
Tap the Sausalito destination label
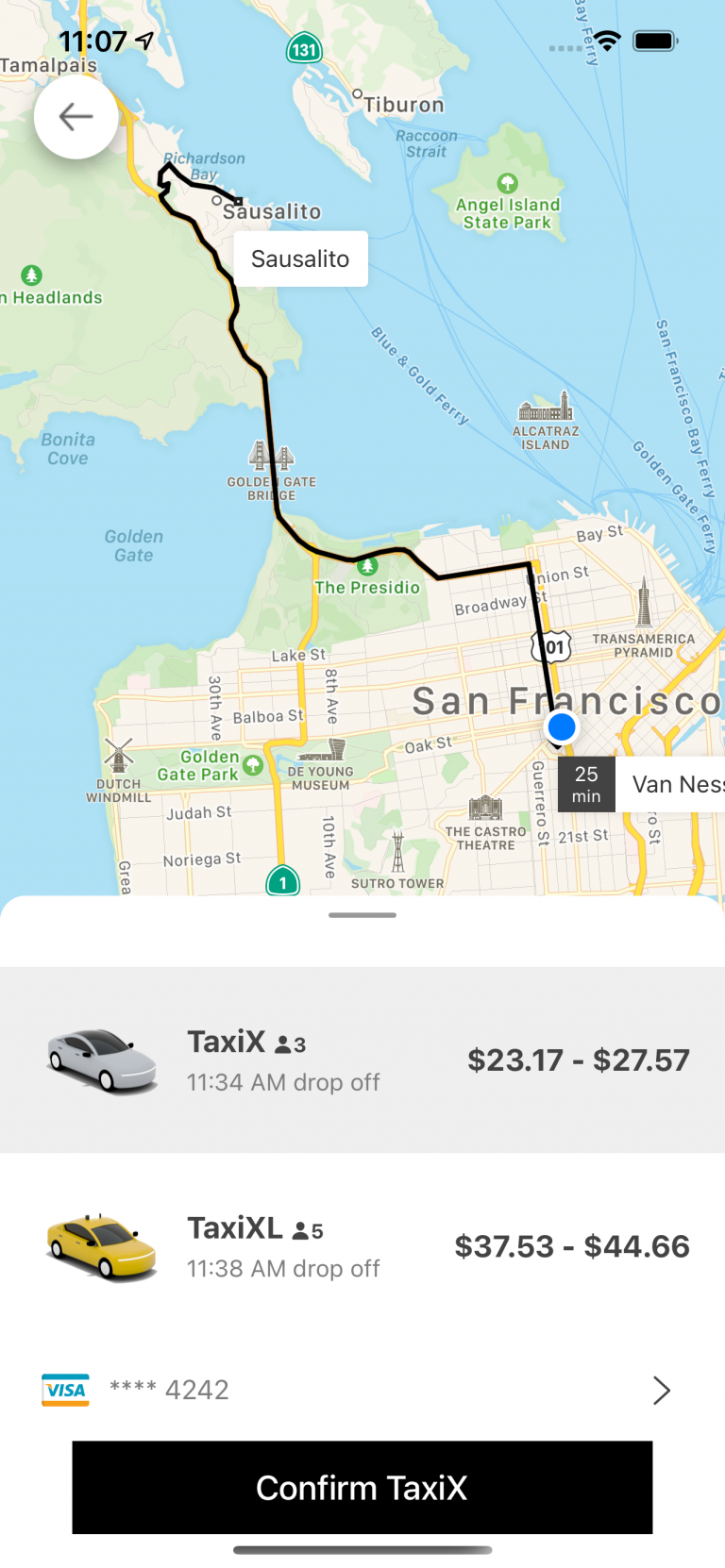pyautogui.click(x=300, y=259)
